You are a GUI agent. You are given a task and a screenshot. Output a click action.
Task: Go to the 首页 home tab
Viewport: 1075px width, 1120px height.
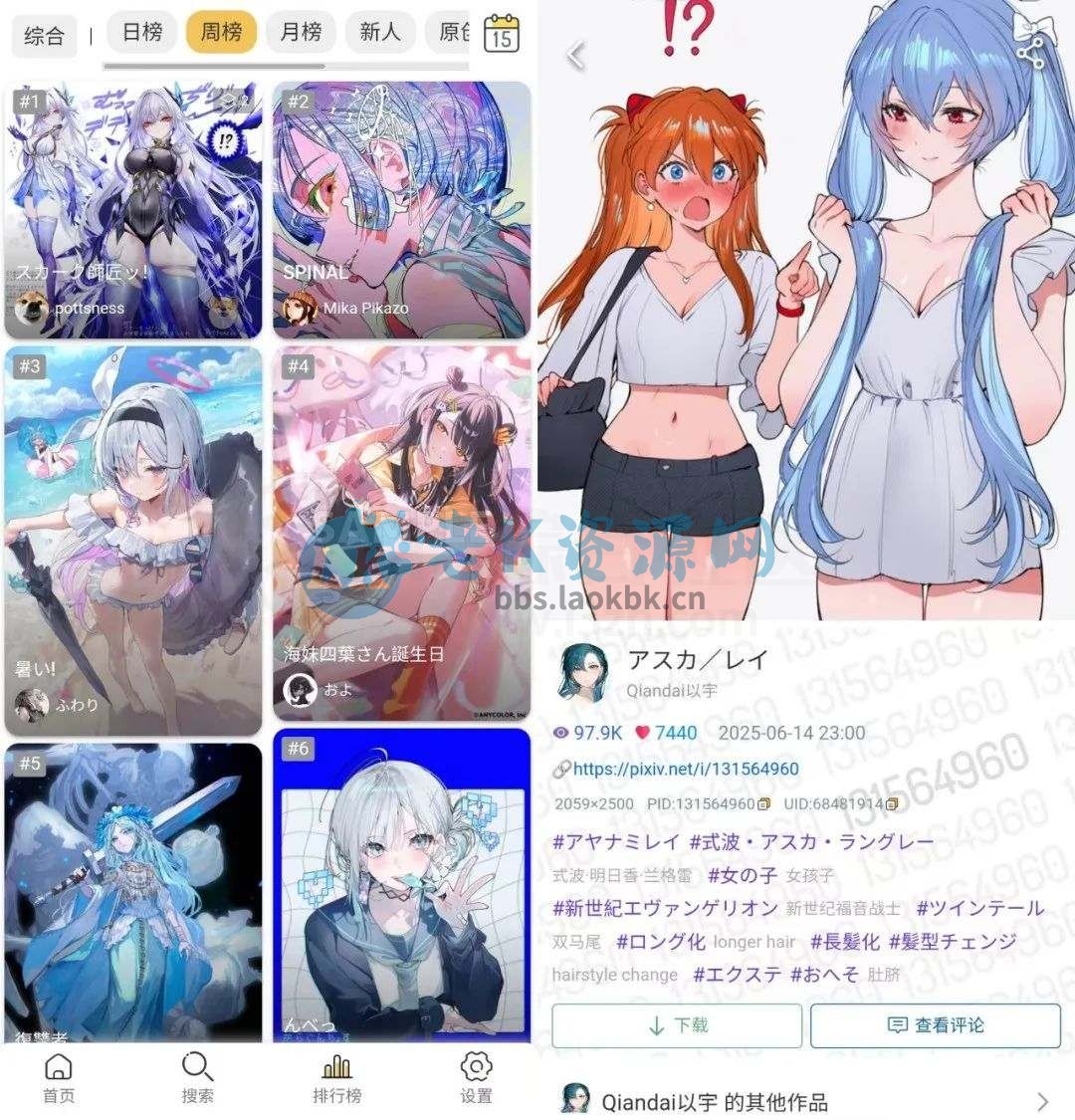59,1078
